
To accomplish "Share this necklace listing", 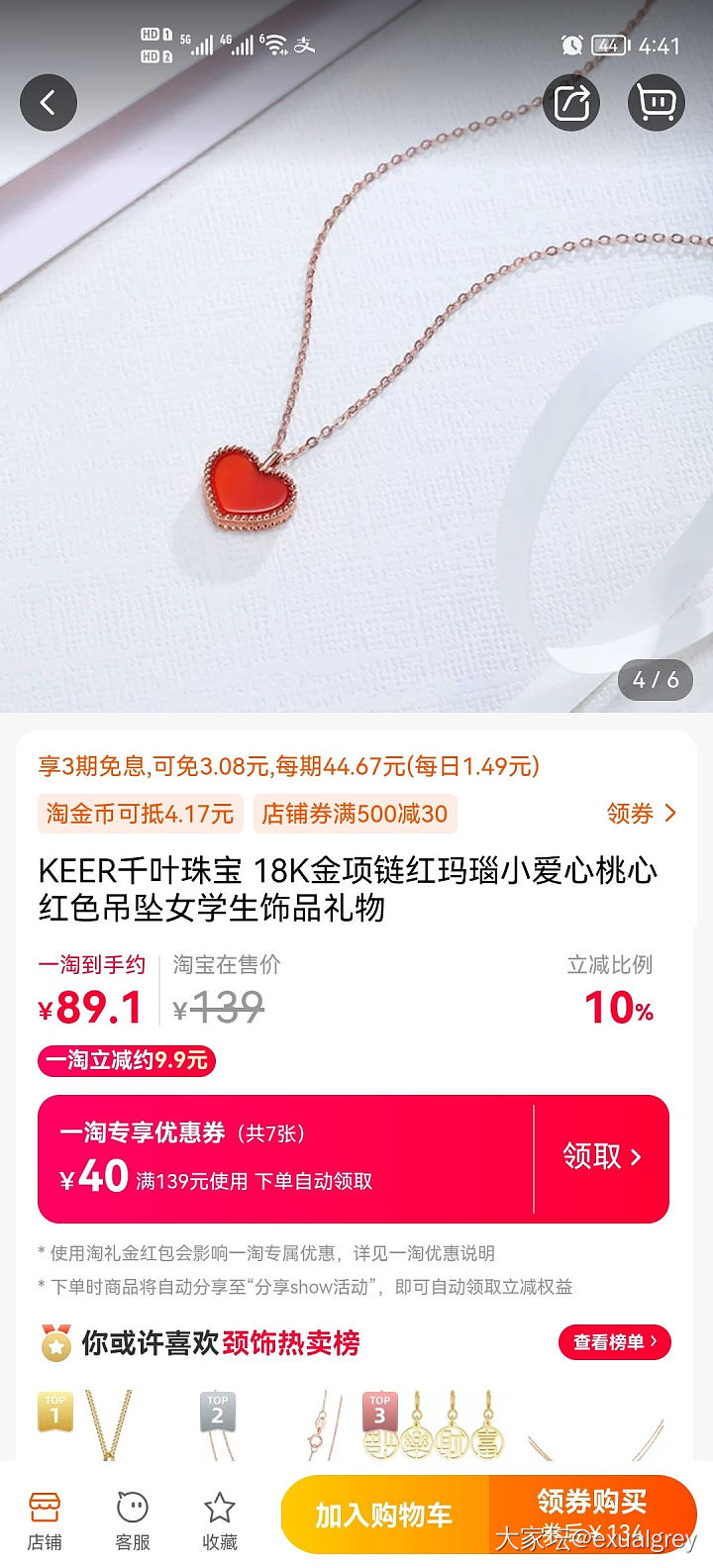I will click(x=571, y=103).
